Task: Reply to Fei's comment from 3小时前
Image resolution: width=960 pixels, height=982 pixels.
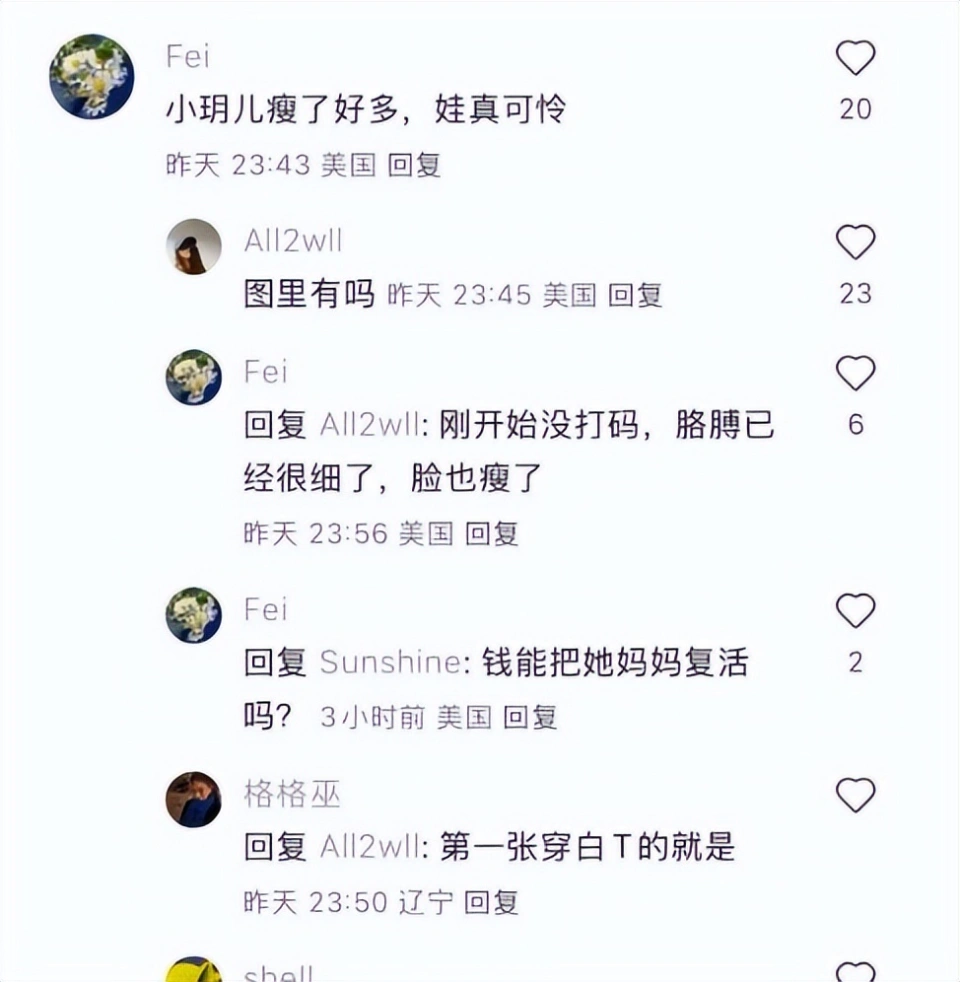Action: coord(530,717)
